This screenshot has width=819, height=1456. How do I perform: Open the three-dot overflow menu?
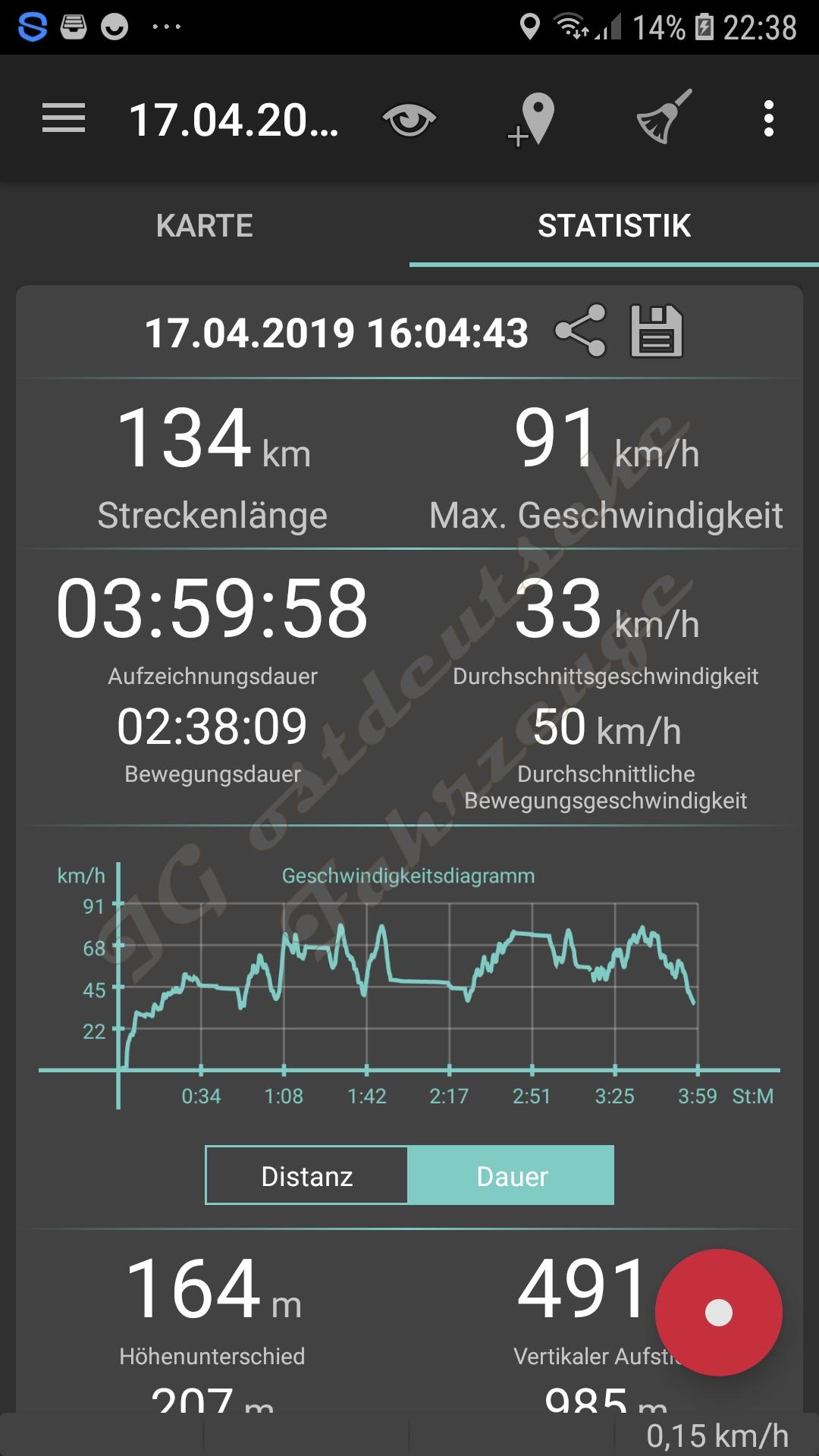coord(768,119)
